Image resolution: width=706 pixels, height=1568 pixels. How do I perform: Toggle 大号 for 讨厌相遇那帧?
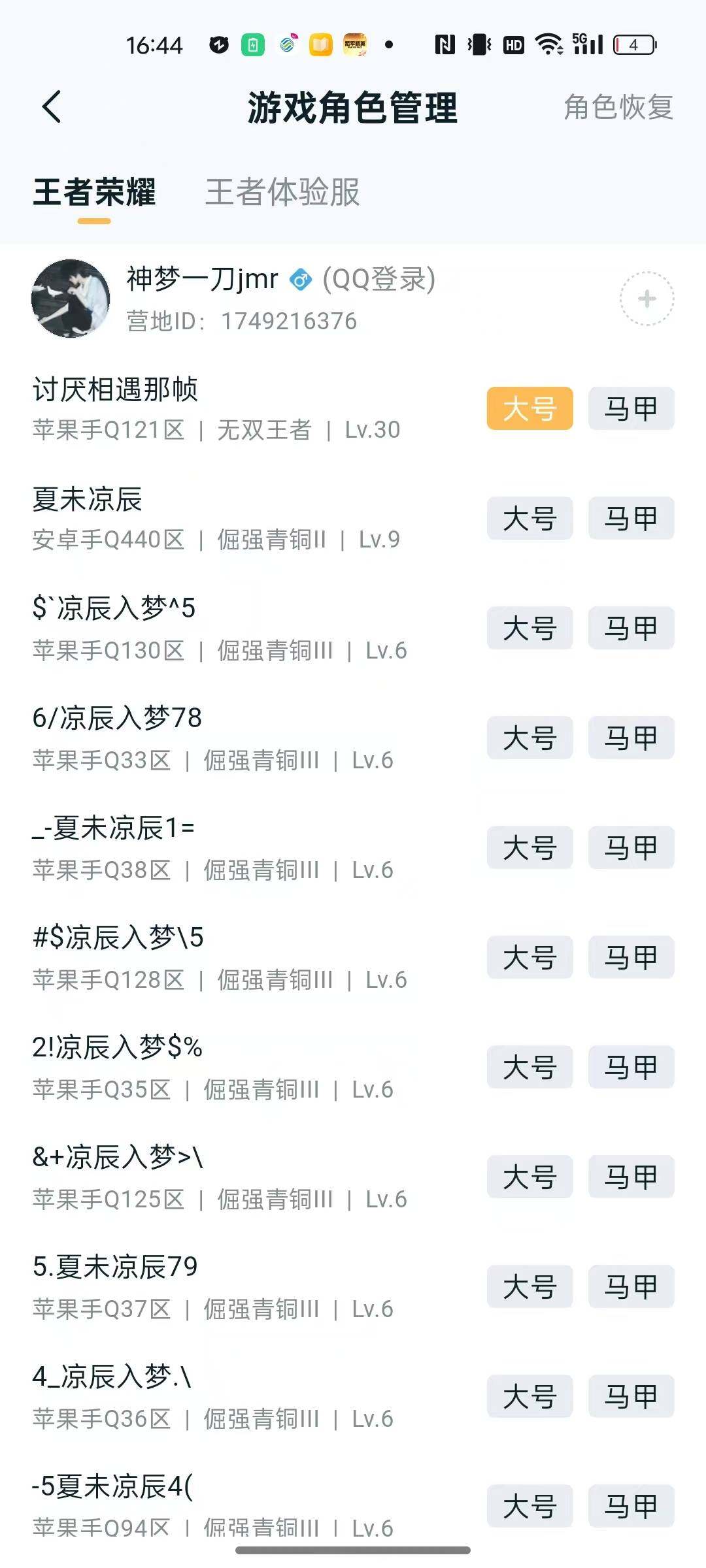pyautogui.click(x=529, y=408)
